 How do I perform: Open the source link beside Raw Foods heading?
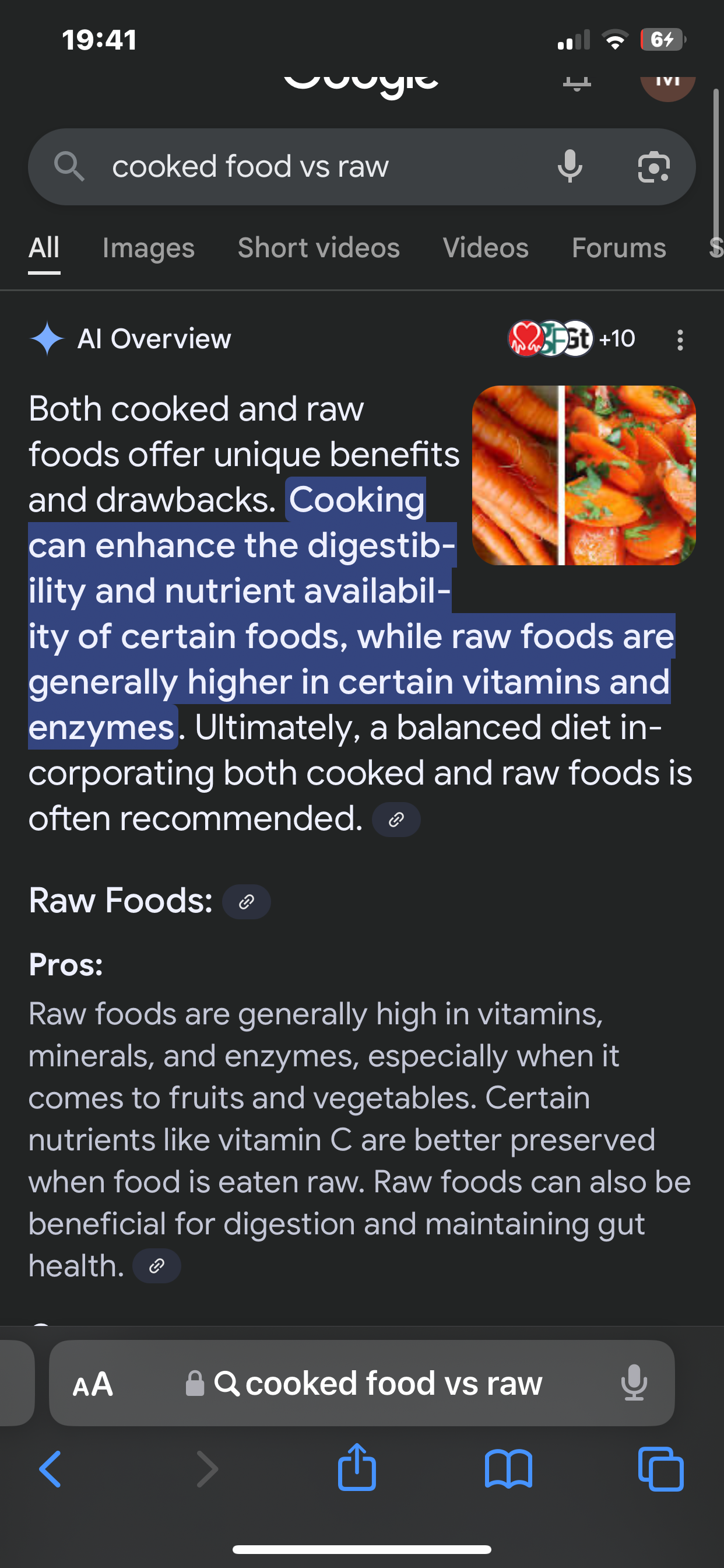coord(247,901)
